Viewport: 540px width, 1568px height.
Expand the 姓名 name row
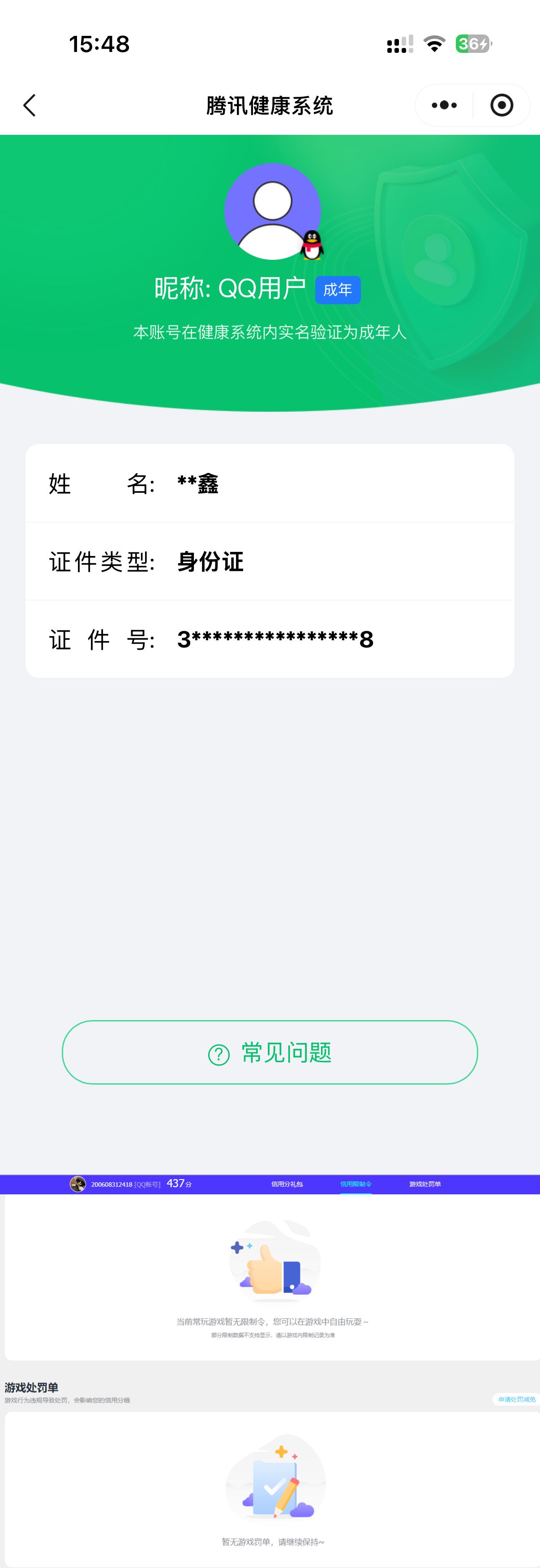[x=270, y=483]
